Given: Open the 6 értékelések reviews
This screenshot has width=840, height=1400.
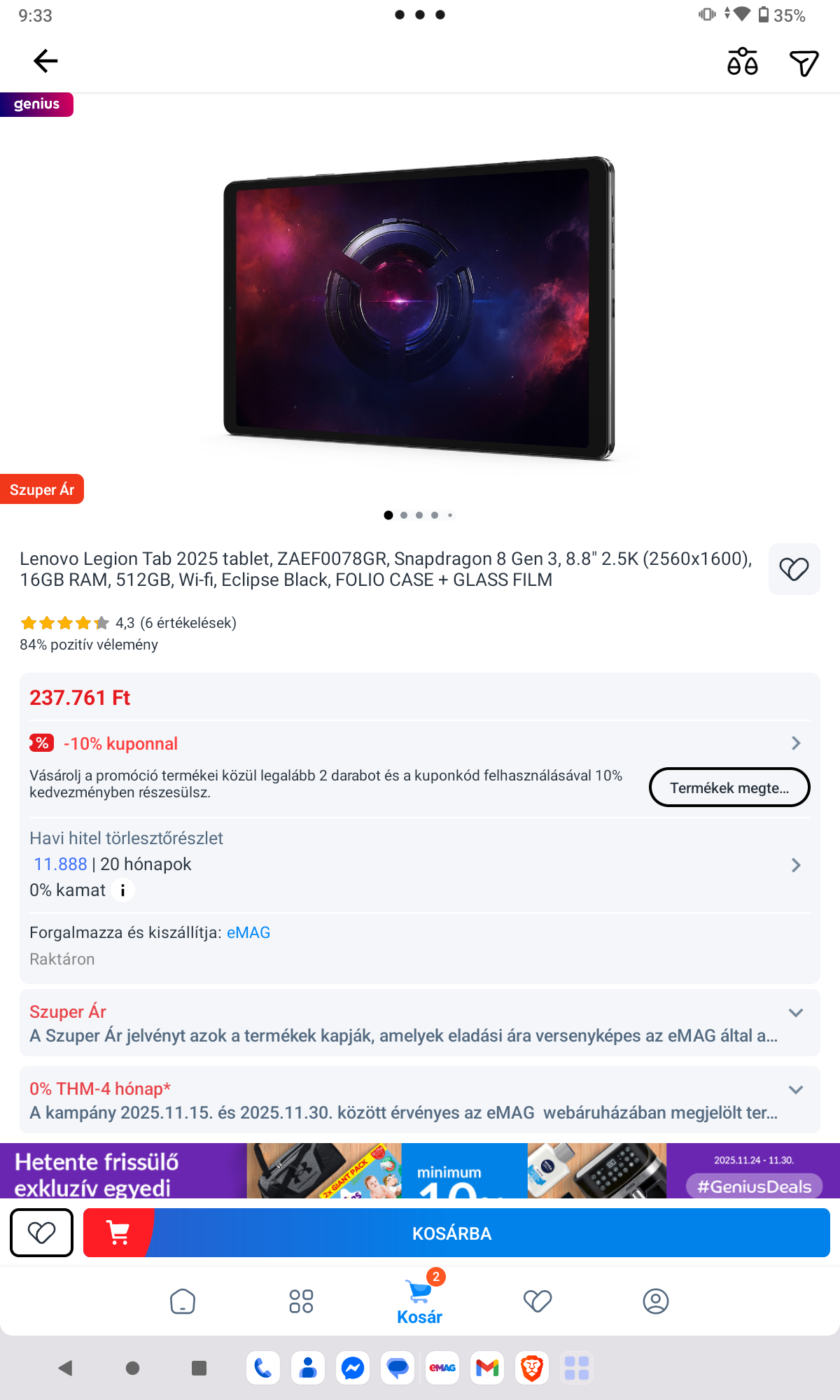Looking at the screenshot, I should (188, 623).
